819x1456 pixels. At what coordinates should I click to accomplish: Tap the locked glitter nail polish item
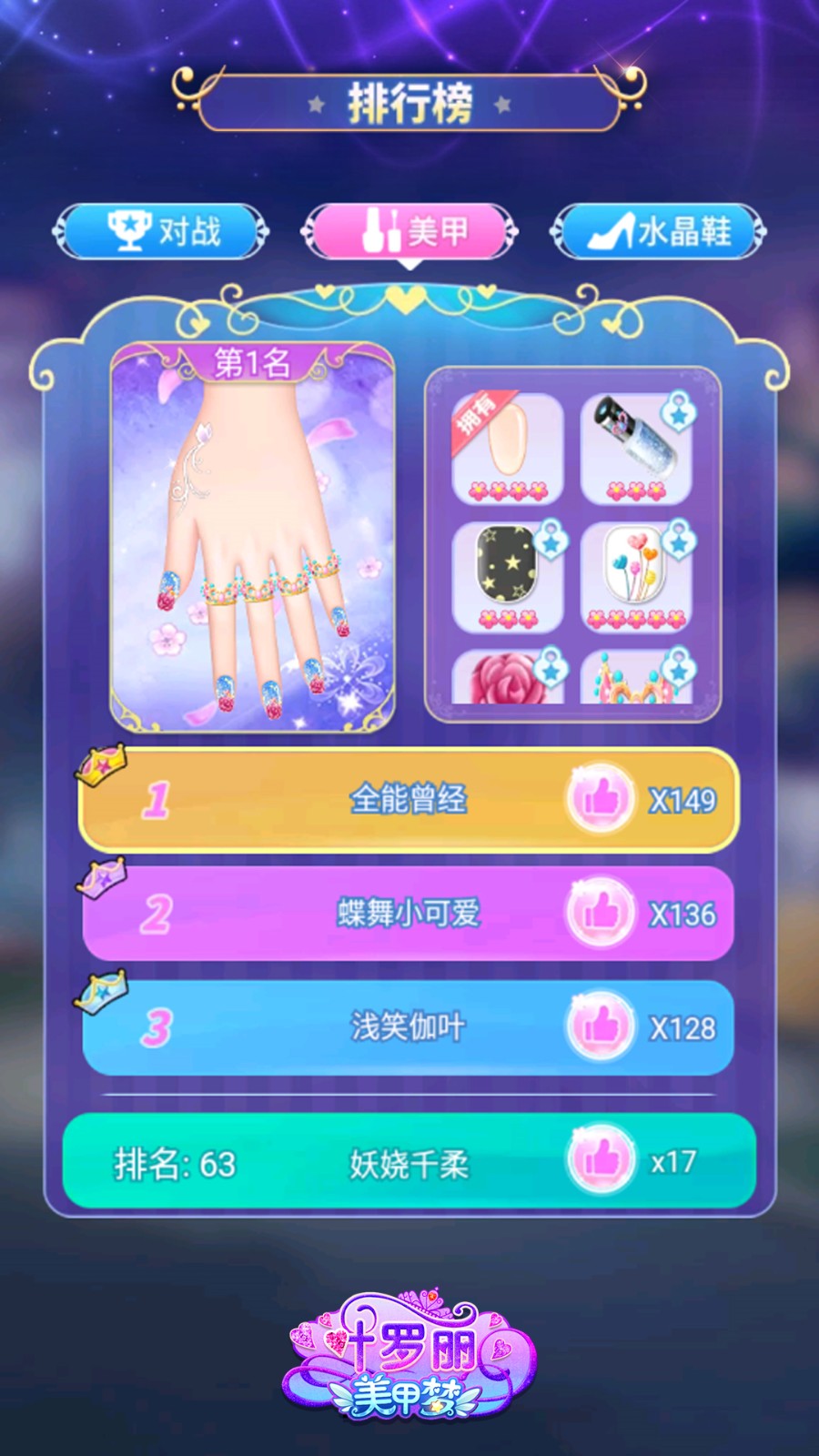(x=636, y=447)
